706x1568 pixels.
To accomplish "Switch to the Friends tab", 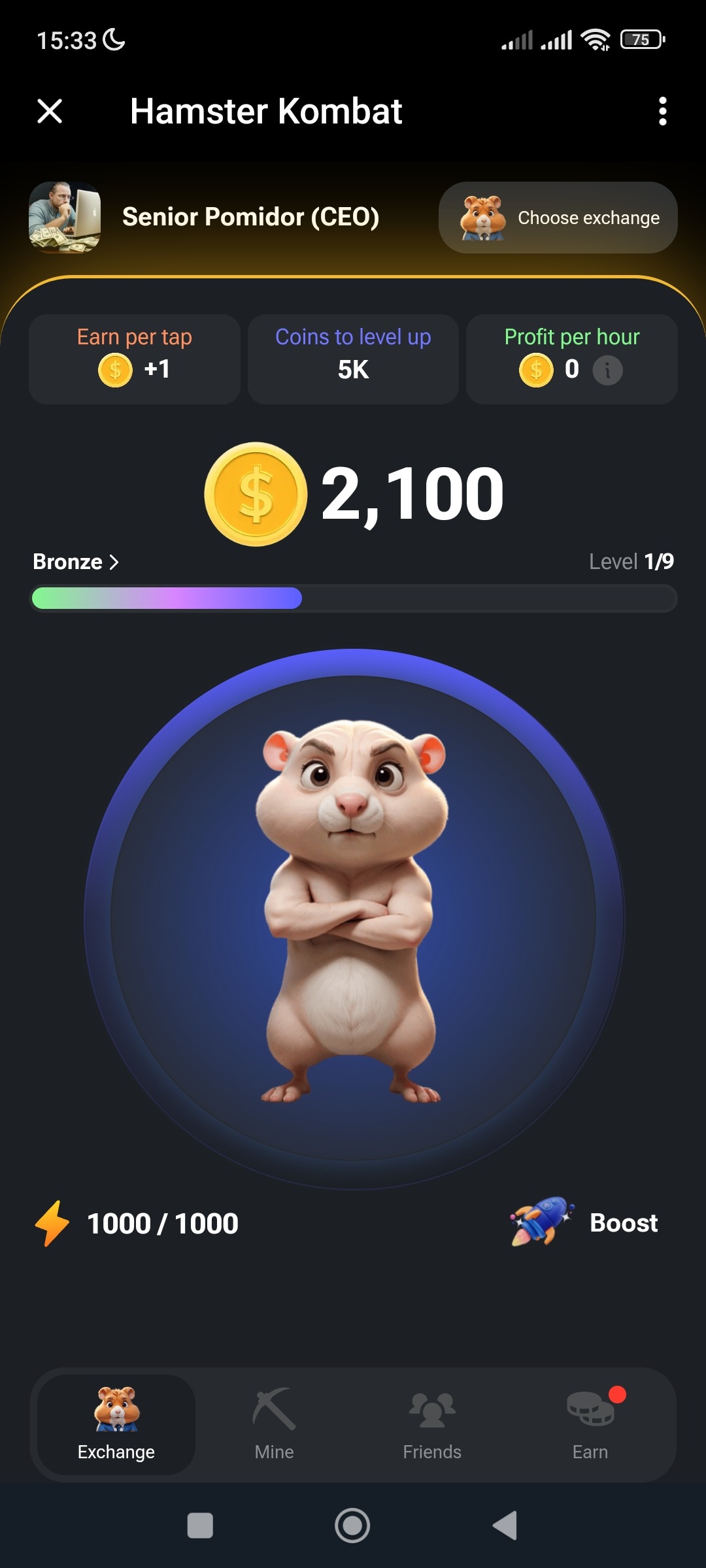I will [x=431, y=1424].
